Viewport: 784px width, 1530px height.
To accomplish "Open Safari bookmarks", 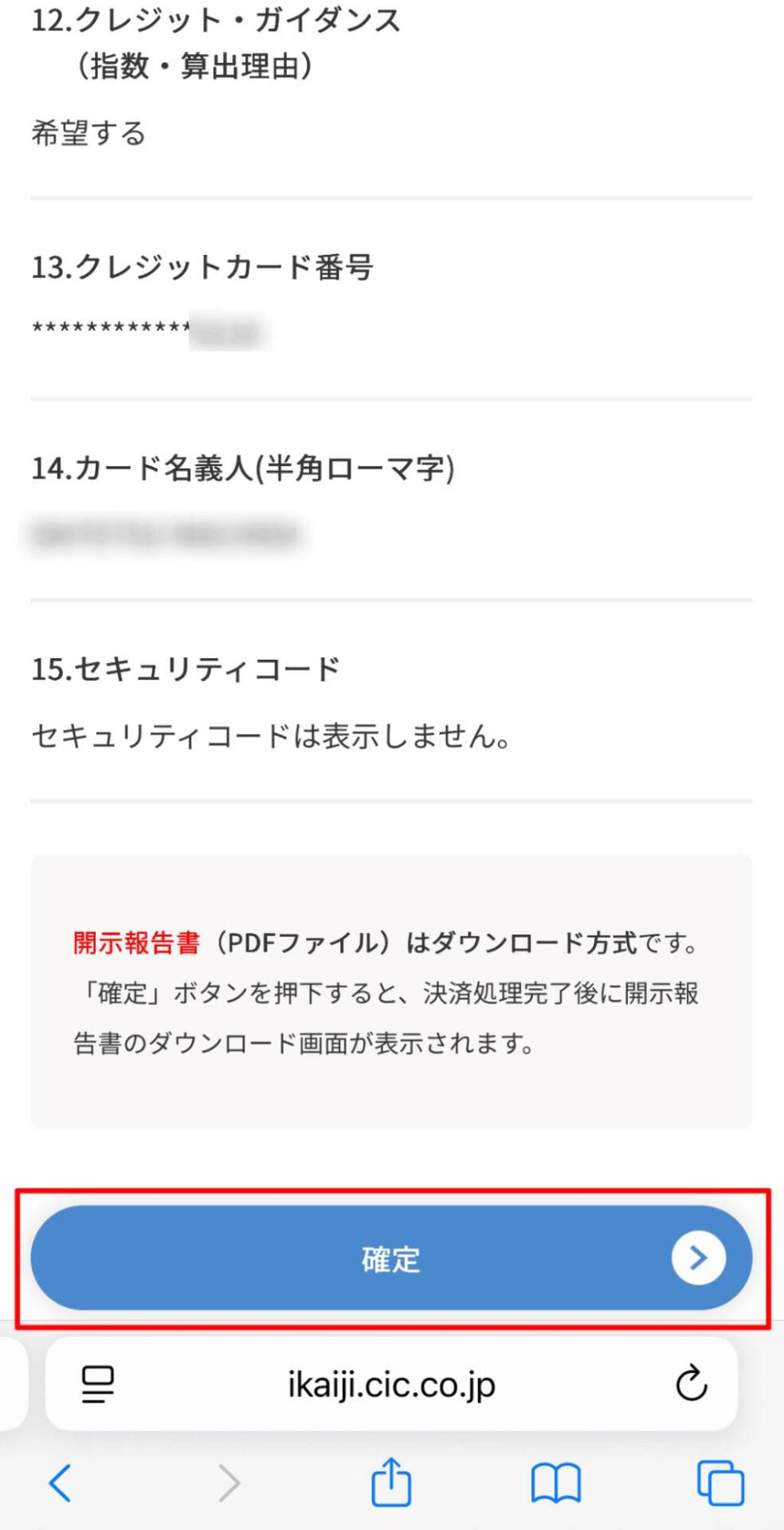I will [555, 1483].
